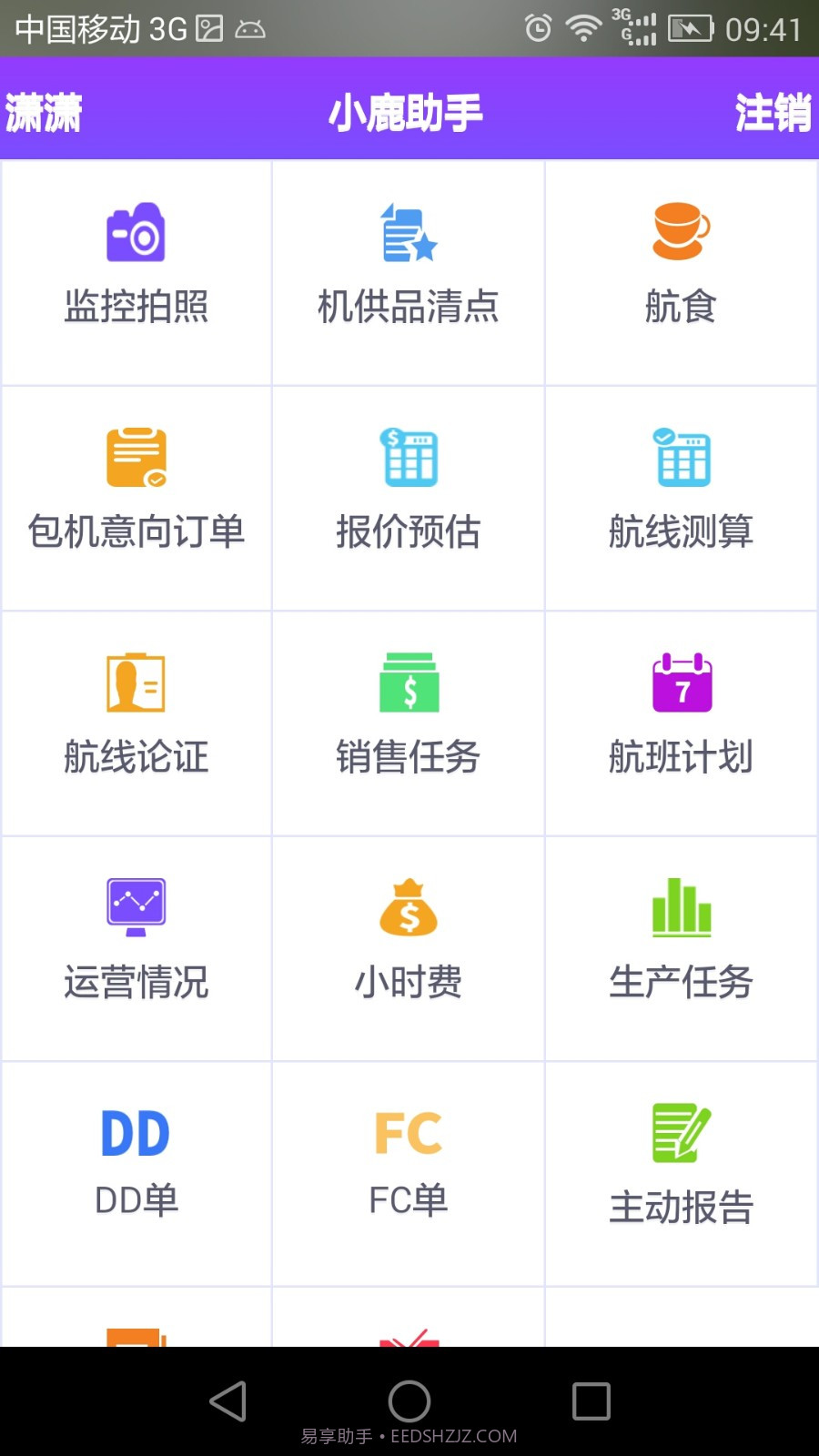Select 主动报告 active report pencil icon

[681, 1165]
